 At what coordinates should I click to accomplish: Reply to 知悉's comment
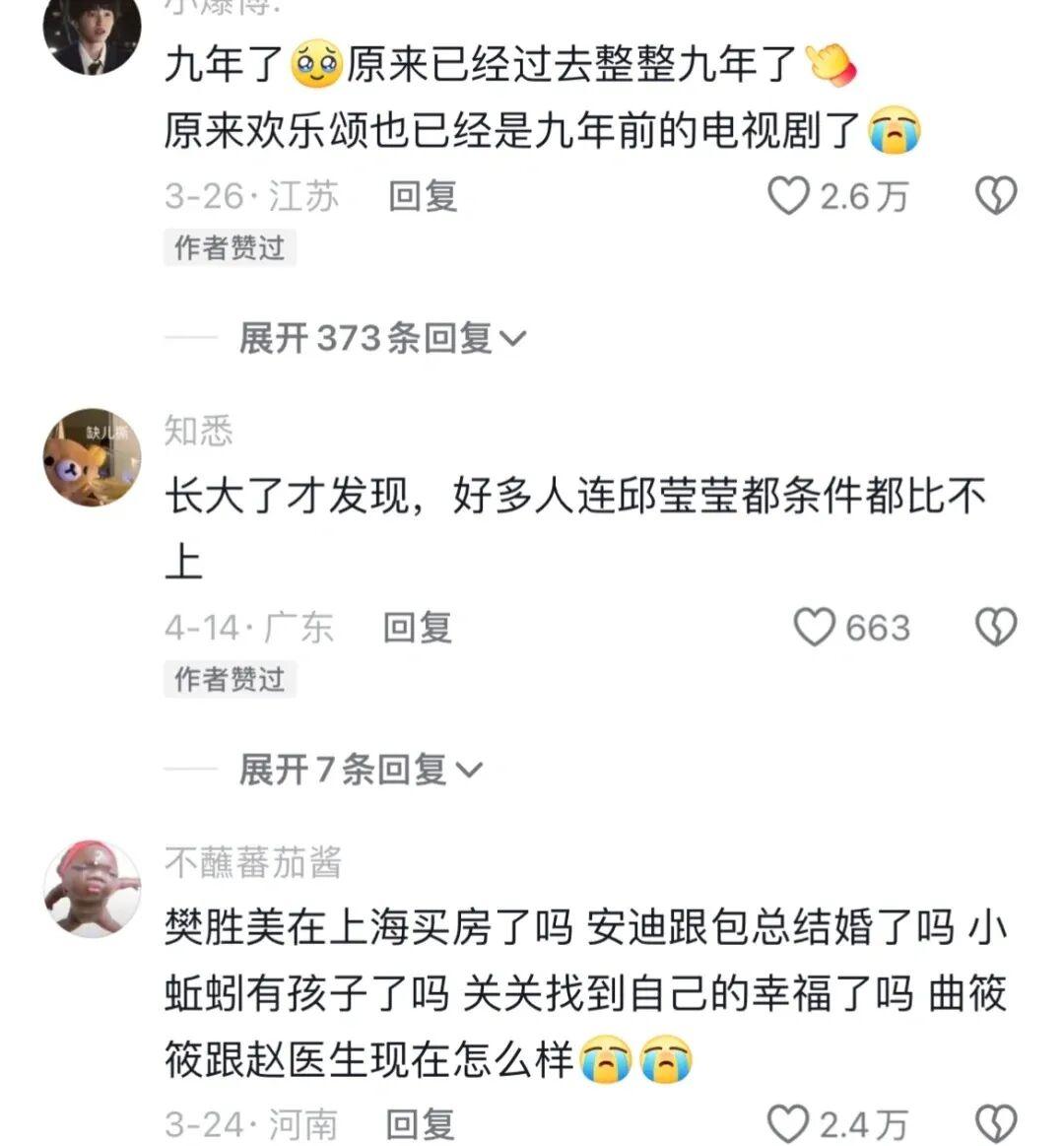tap(418, 627)
